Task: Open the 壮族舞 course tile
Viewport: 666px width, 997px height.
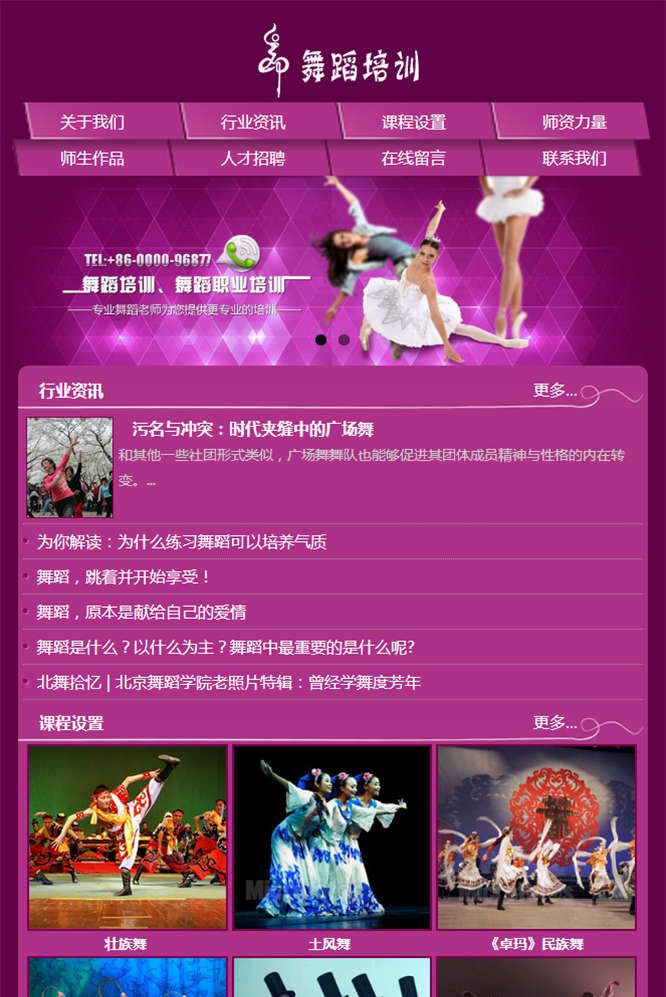Action: pos(127,838)
